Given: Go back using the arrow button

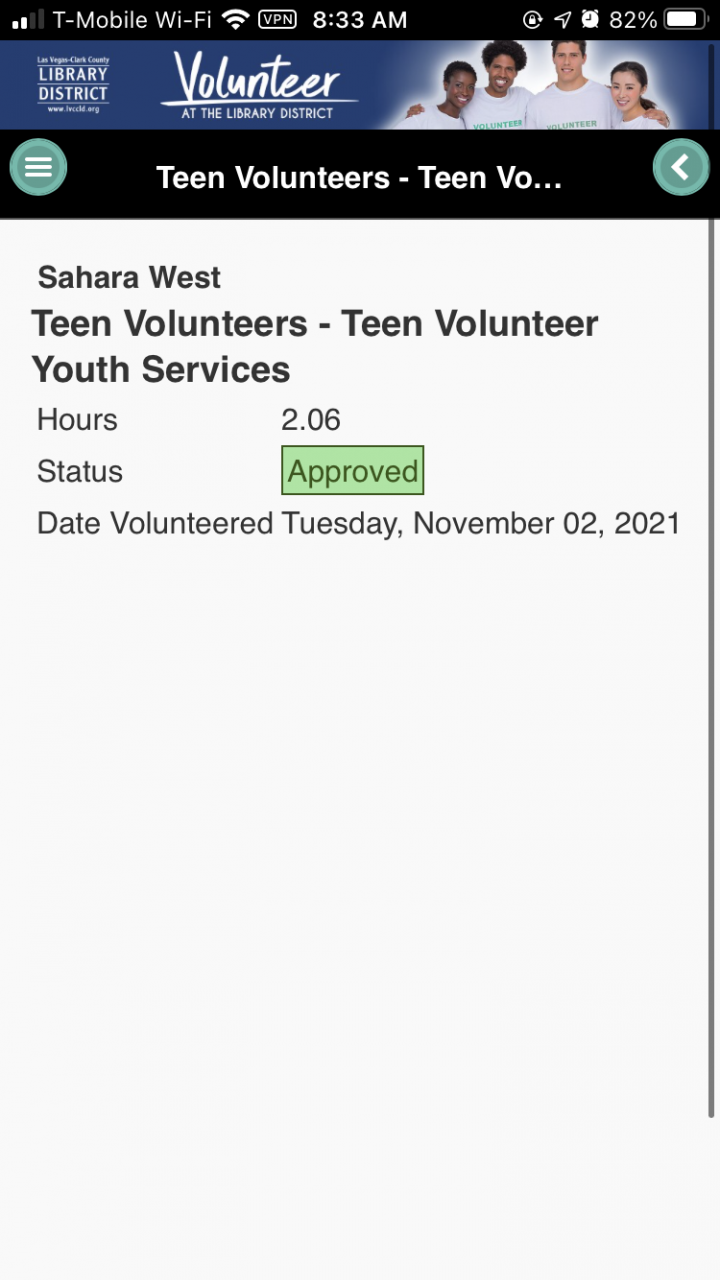Looking at the screenshot, I should pyautogui.click(x=681, y=167).
